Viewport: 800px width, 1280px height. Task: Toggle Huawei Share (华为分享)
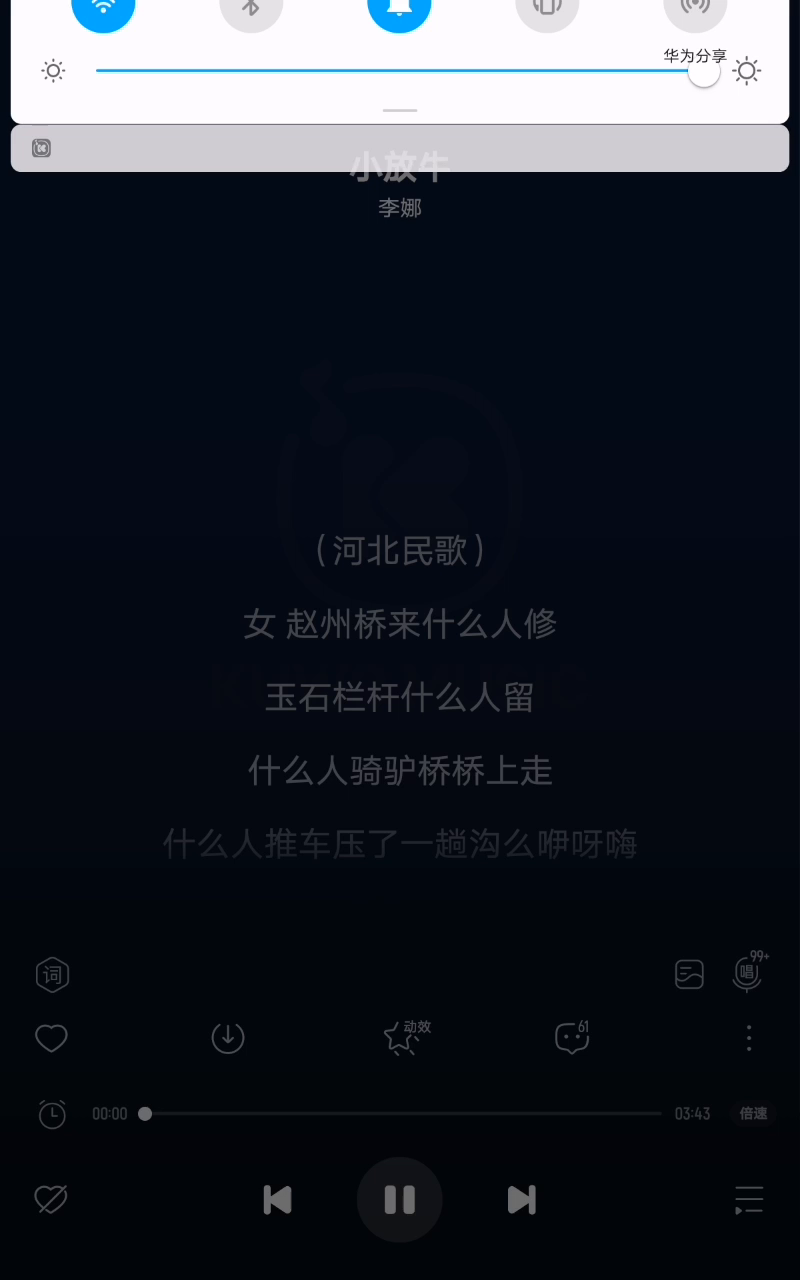[695, 8]
